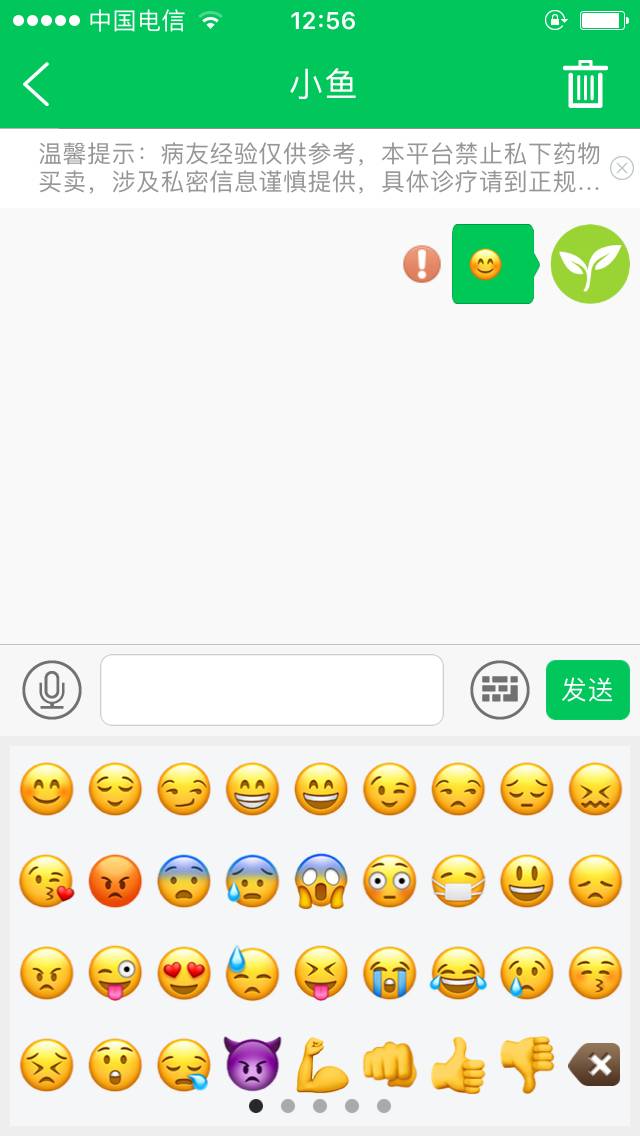The width and height of the screenshot is (640, 1136).
Task: Insert the screaming face emoji
Action: tap(321, 881)
